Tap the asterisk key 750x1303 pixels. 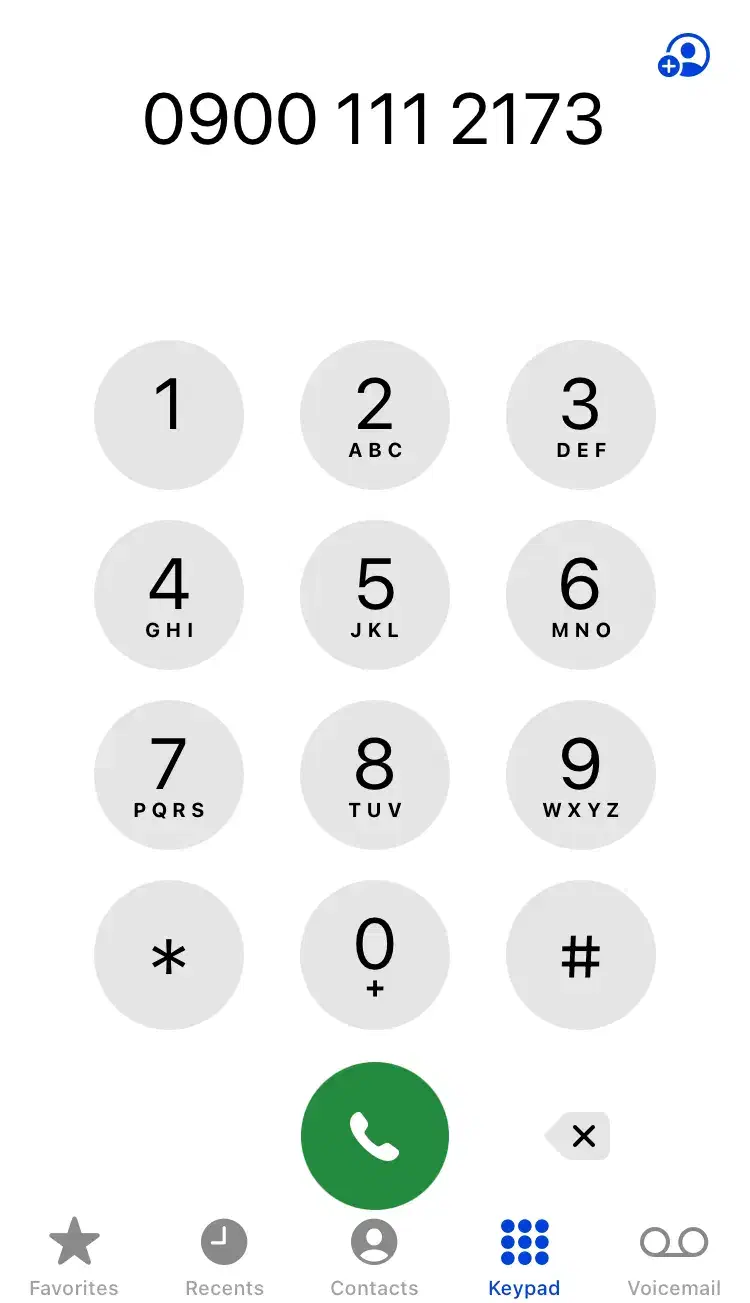click(169, 955)
